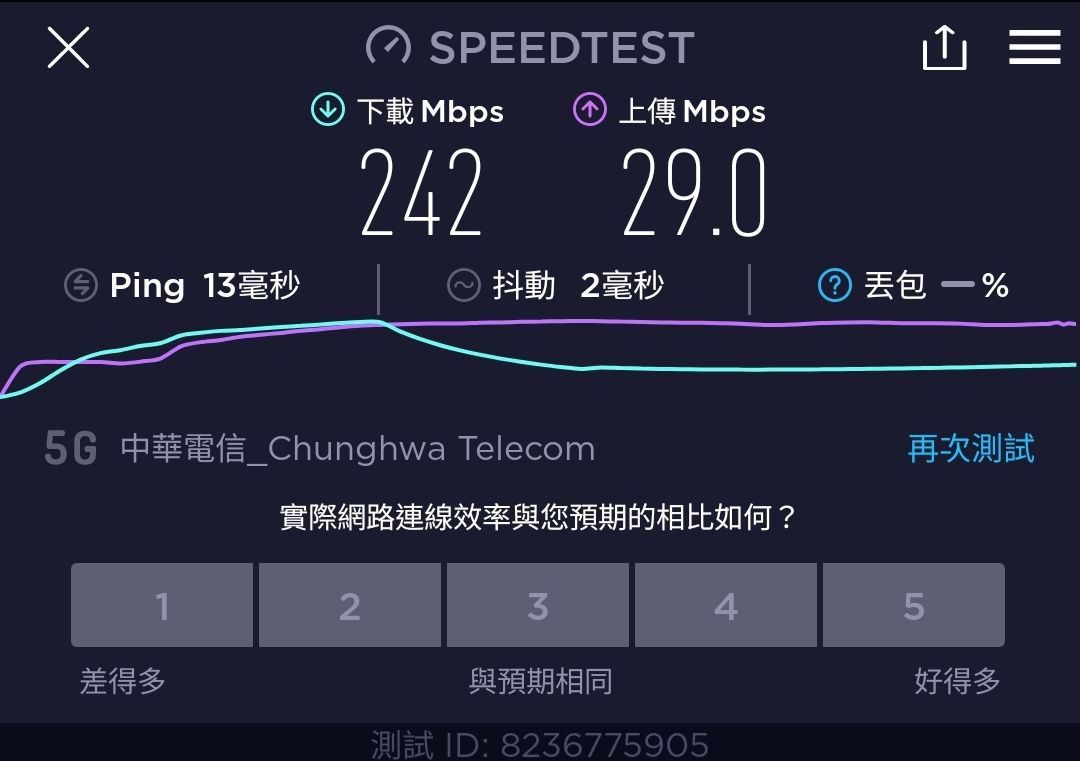Share the speed test result
1080x761 pixels.
point(944,48)
